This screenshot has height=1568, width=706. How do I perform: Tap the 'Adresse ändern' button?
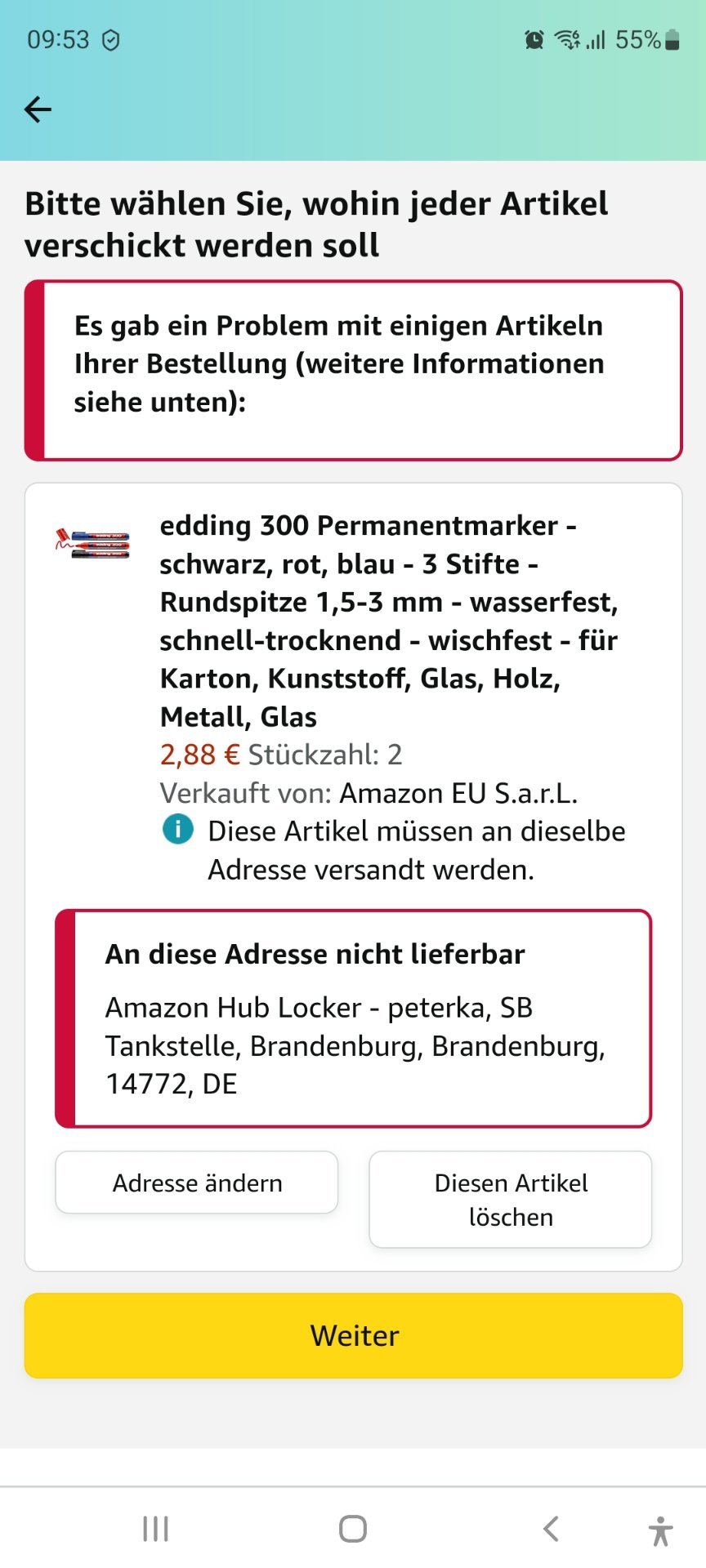(197, 1183)
